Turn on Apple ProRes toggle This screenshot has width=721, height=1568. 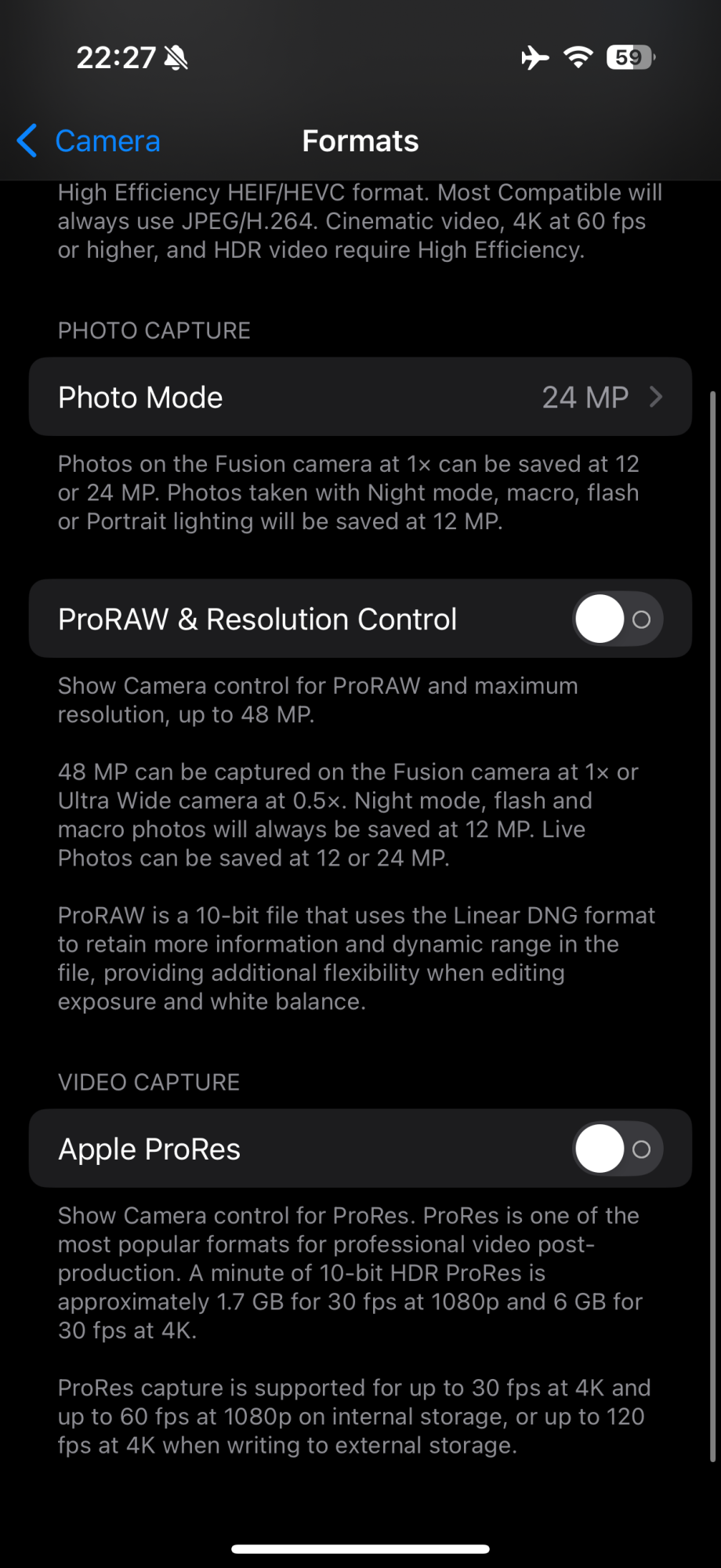click(618, 1149)
